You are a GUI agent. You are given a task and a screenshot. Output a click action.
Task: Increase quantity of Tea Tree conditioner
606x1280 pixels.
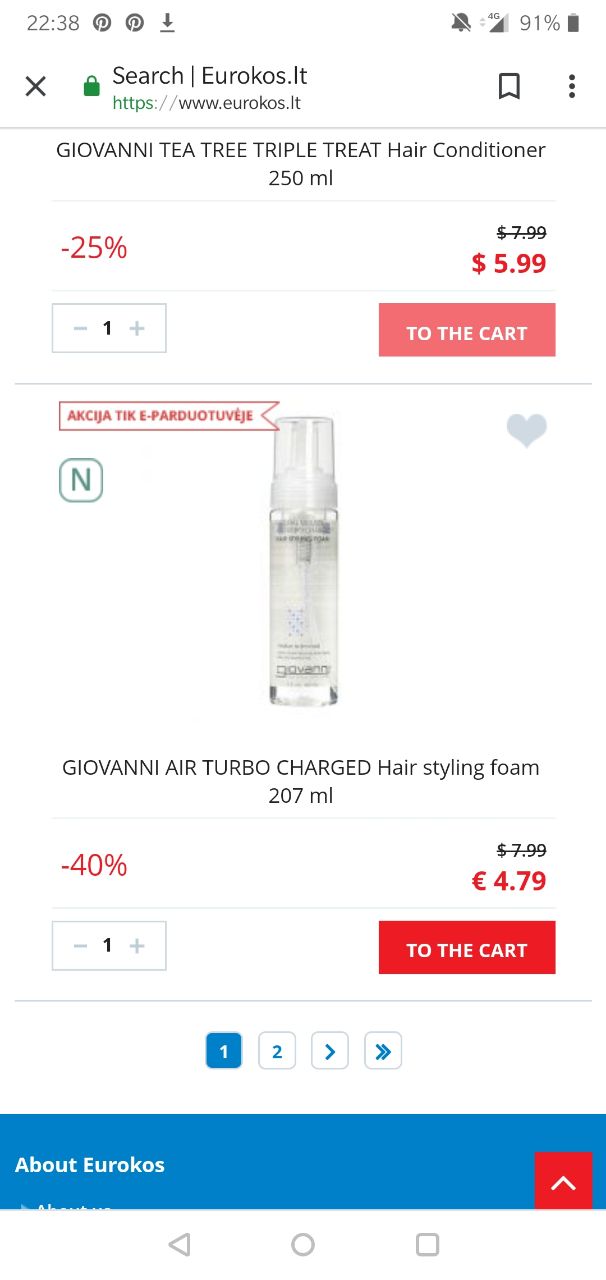point(137,328)
